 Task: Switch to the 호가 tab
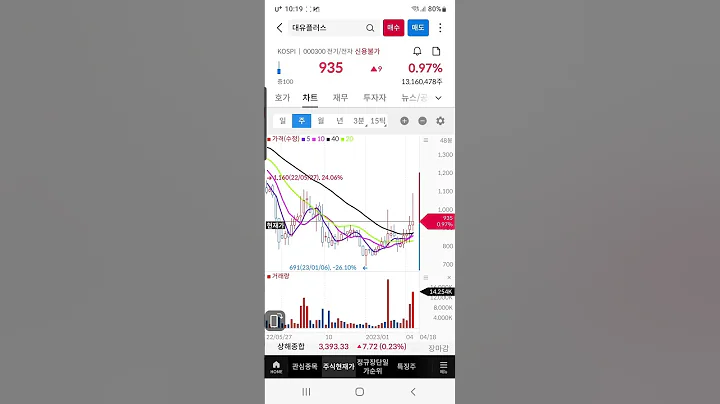[282, 97]
